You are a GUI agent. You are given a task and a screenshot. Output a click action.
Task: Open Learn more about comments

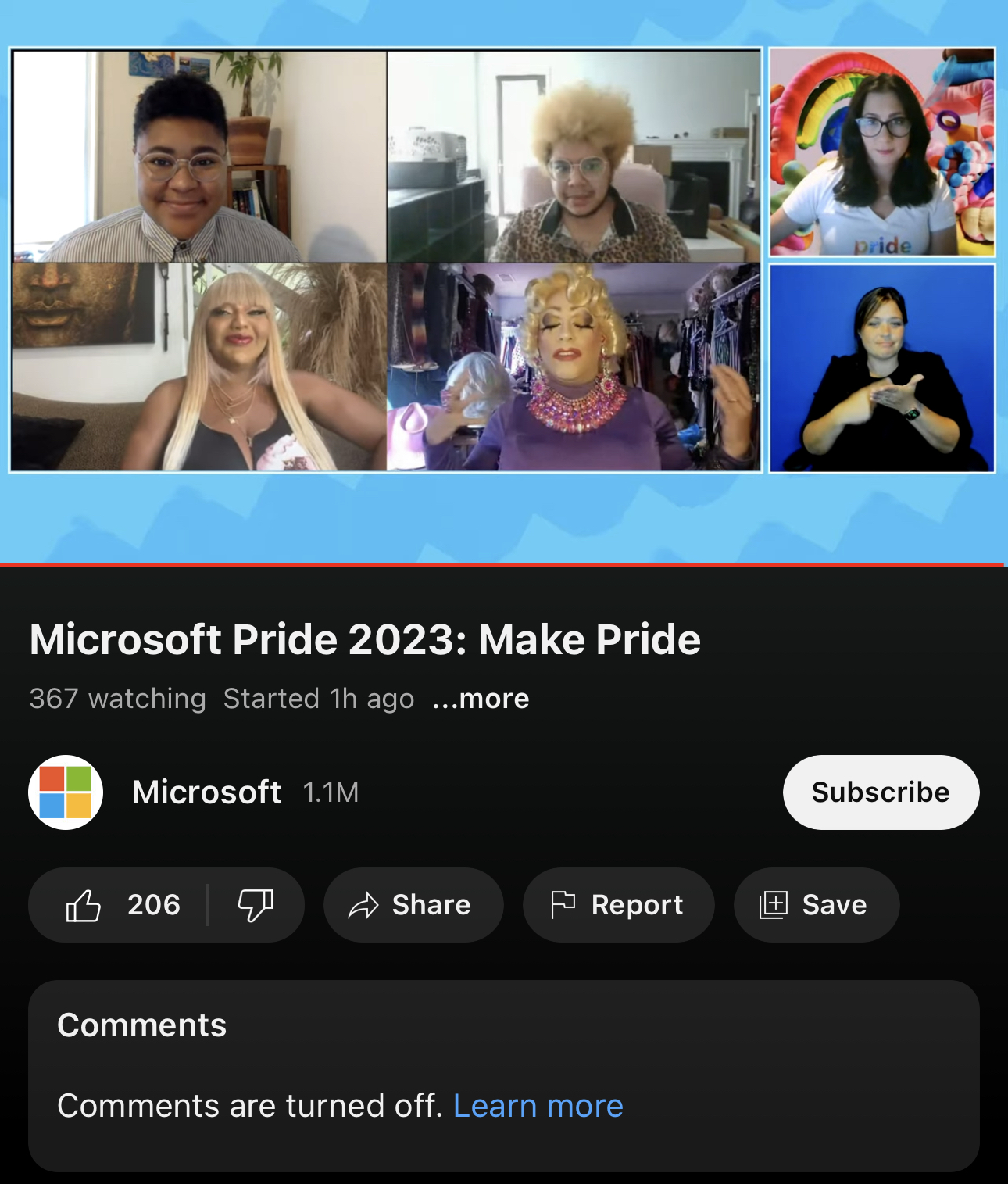click(x=538, y=1106)
